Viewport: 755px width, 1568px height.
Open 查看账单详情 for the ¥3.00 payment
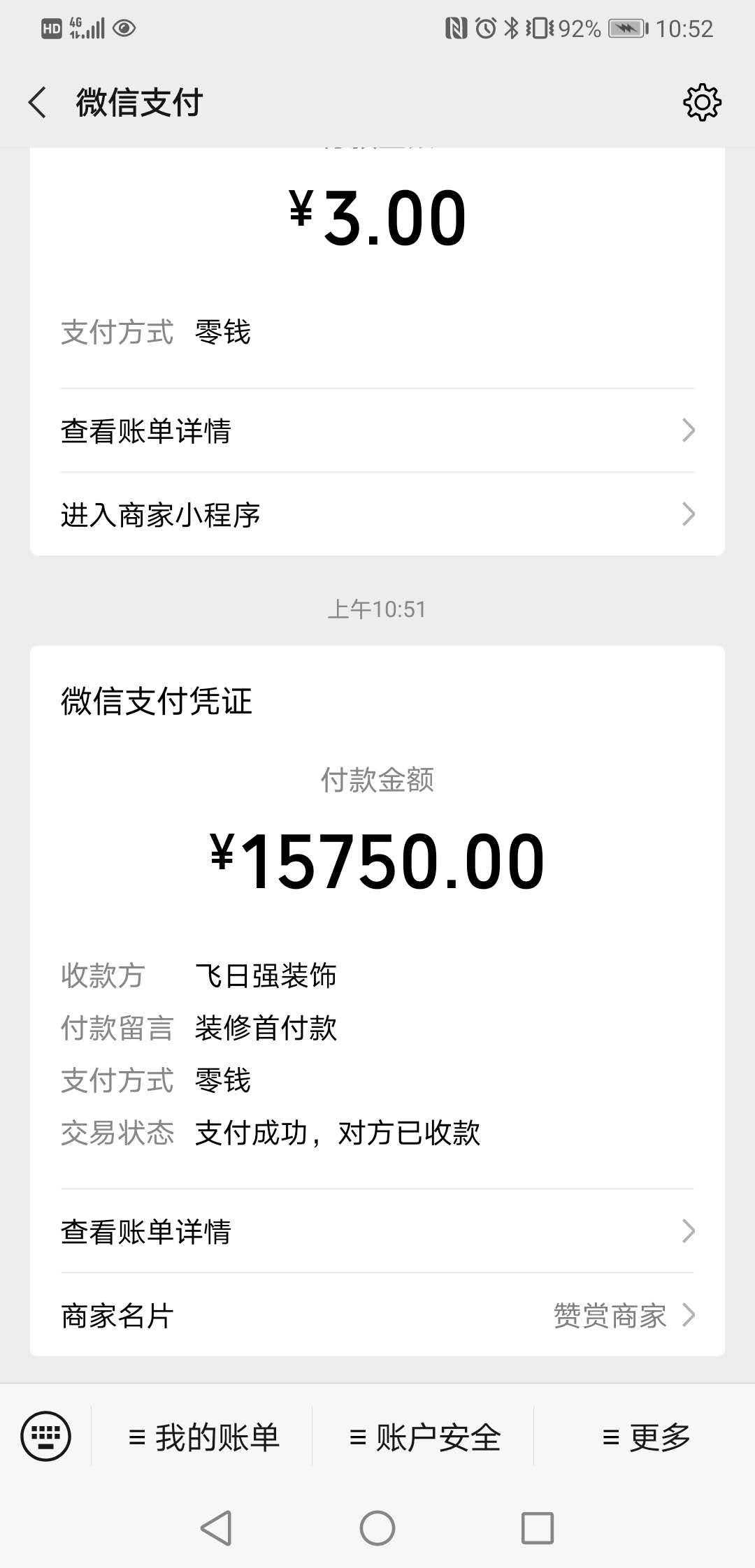[x=377, y=430]
